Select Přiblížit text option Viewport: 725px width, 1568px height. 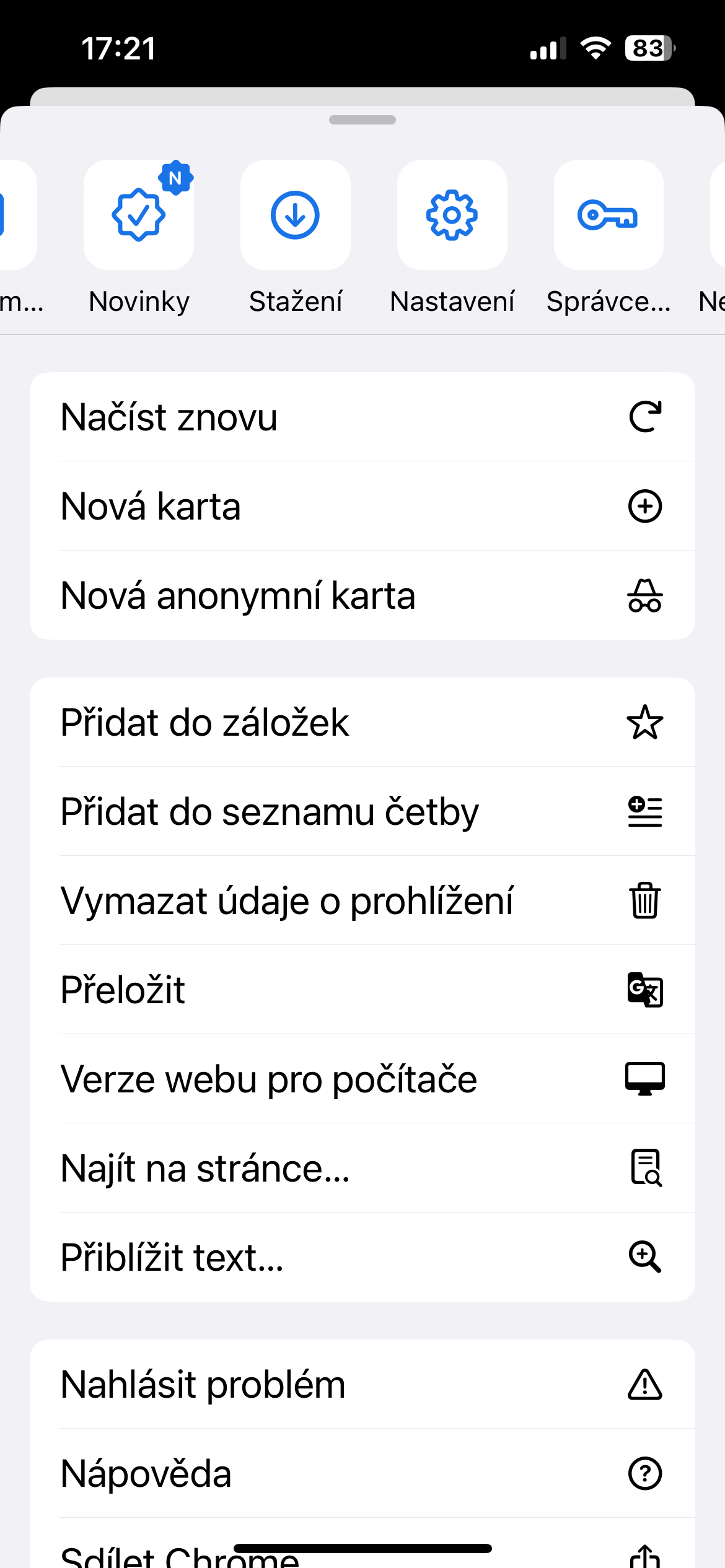point(362,1257)
